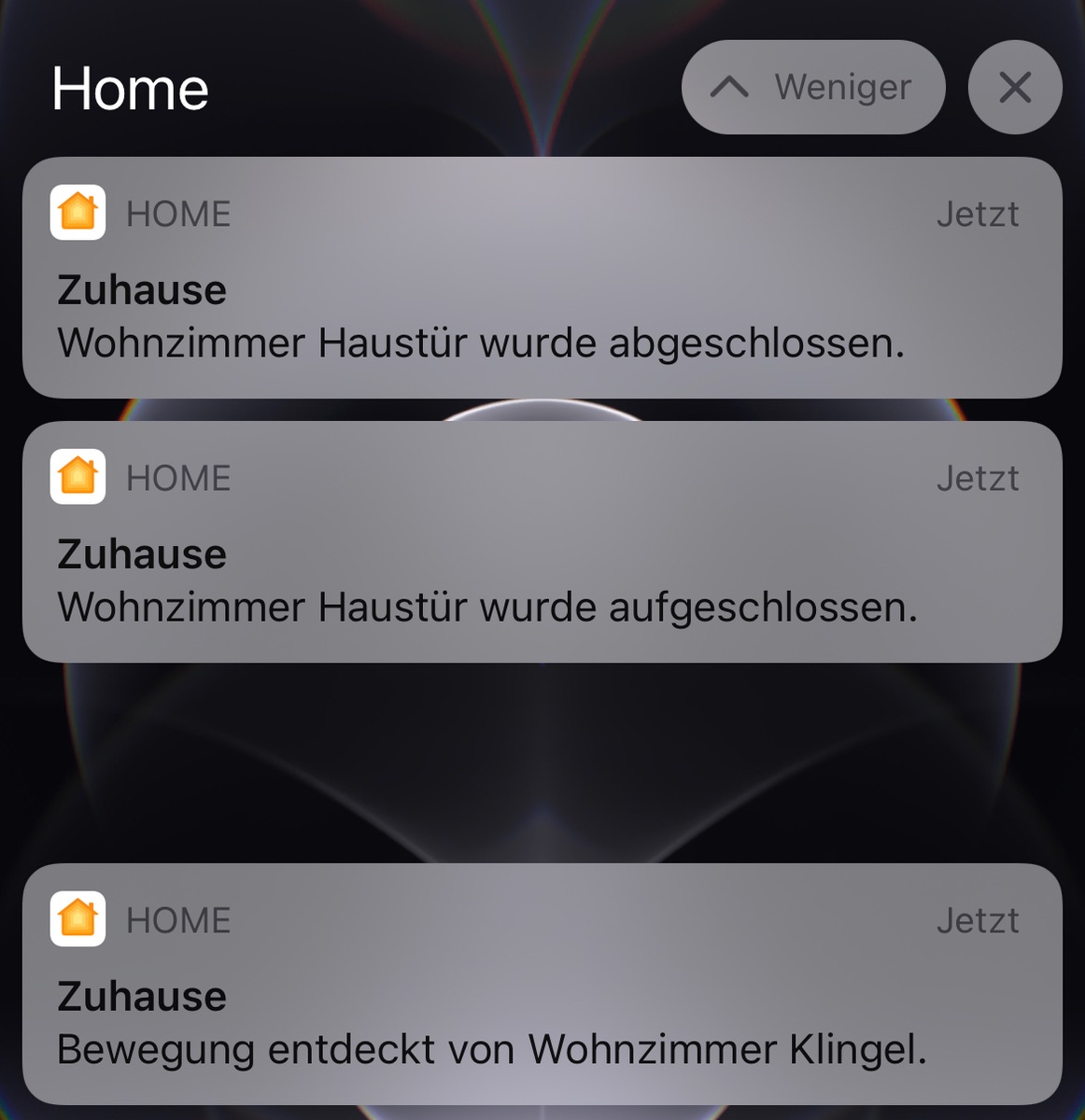The height and width of the screenshot is (1120, 1085).
Task: Clear all Home notifications with the X
Action: coord(1014,87)
